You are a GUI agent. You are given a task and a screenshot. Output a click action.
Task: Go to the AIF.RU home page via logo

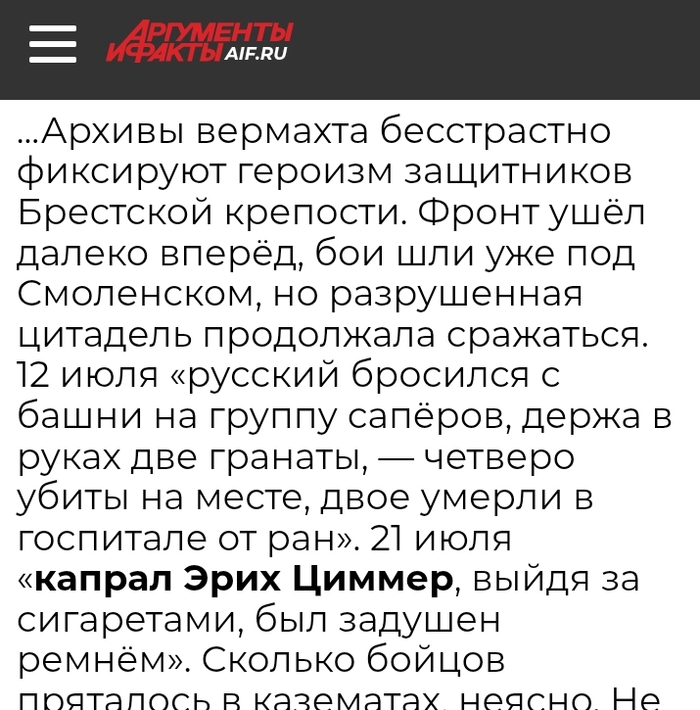(x=199, y=43)
